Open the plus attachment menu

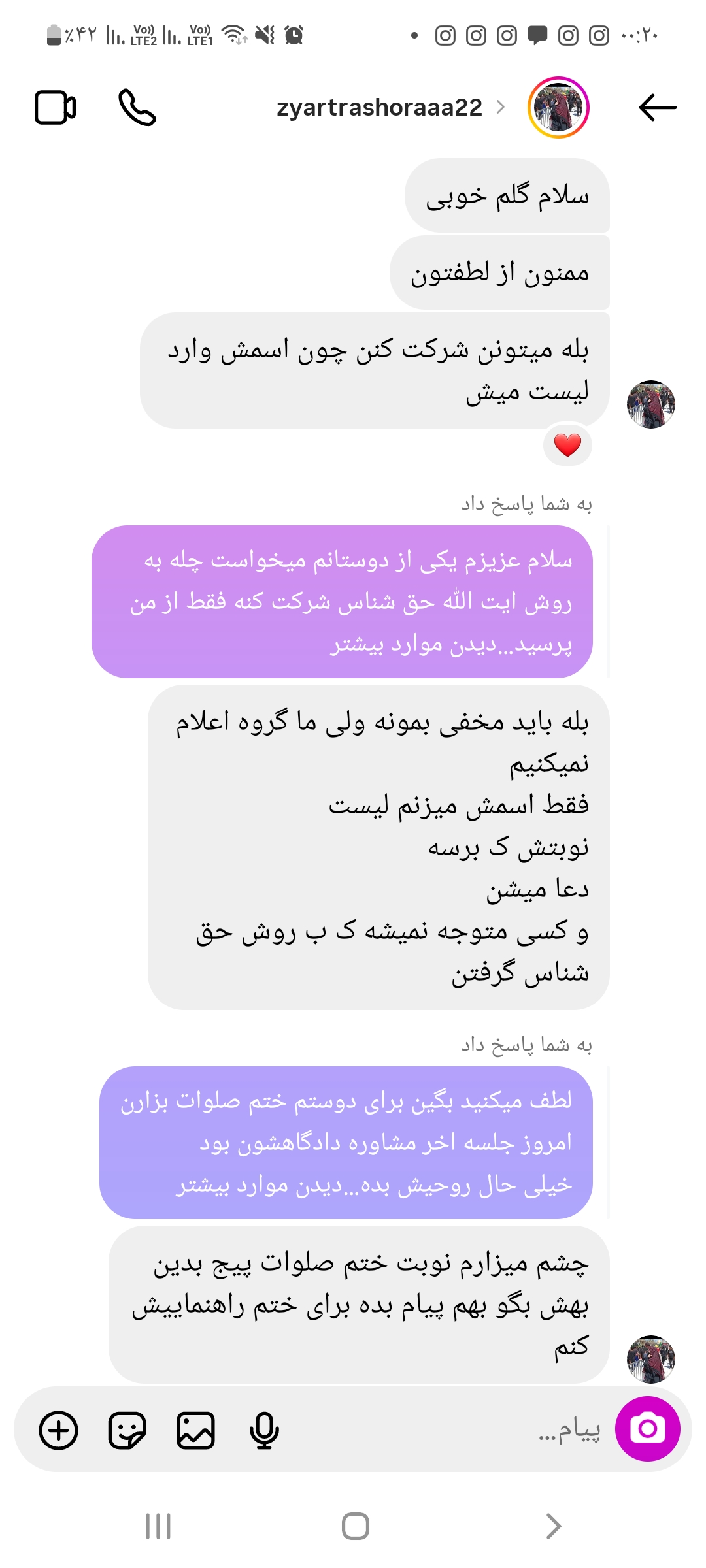(x=59, y=1430)
